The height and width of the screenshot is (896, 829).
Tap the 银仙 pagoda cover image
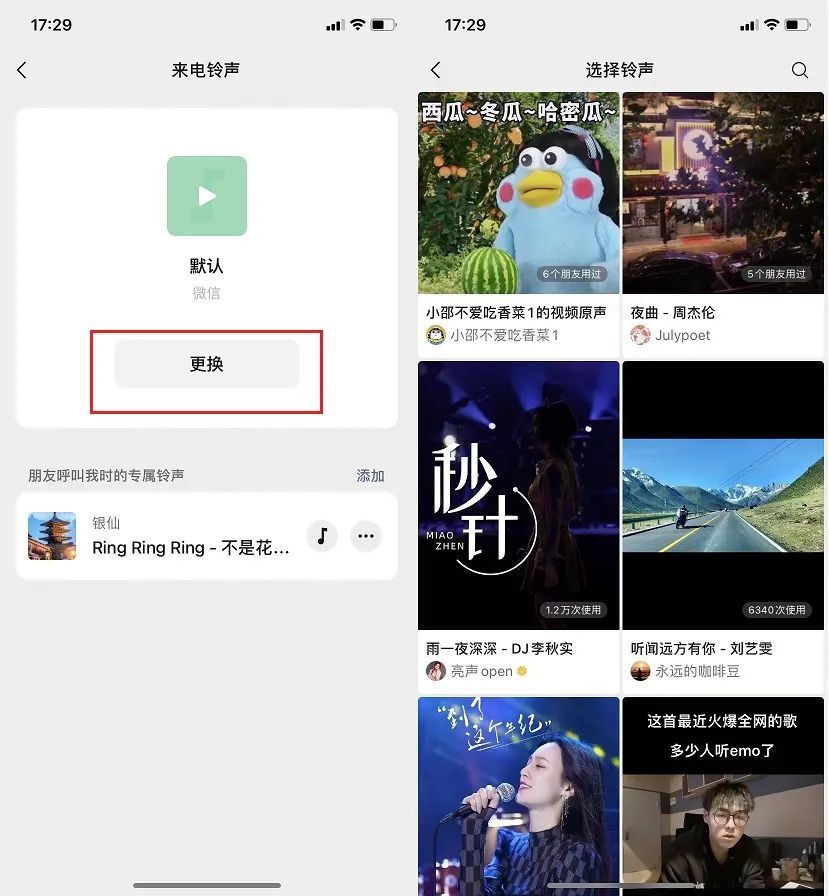(51, 536)
